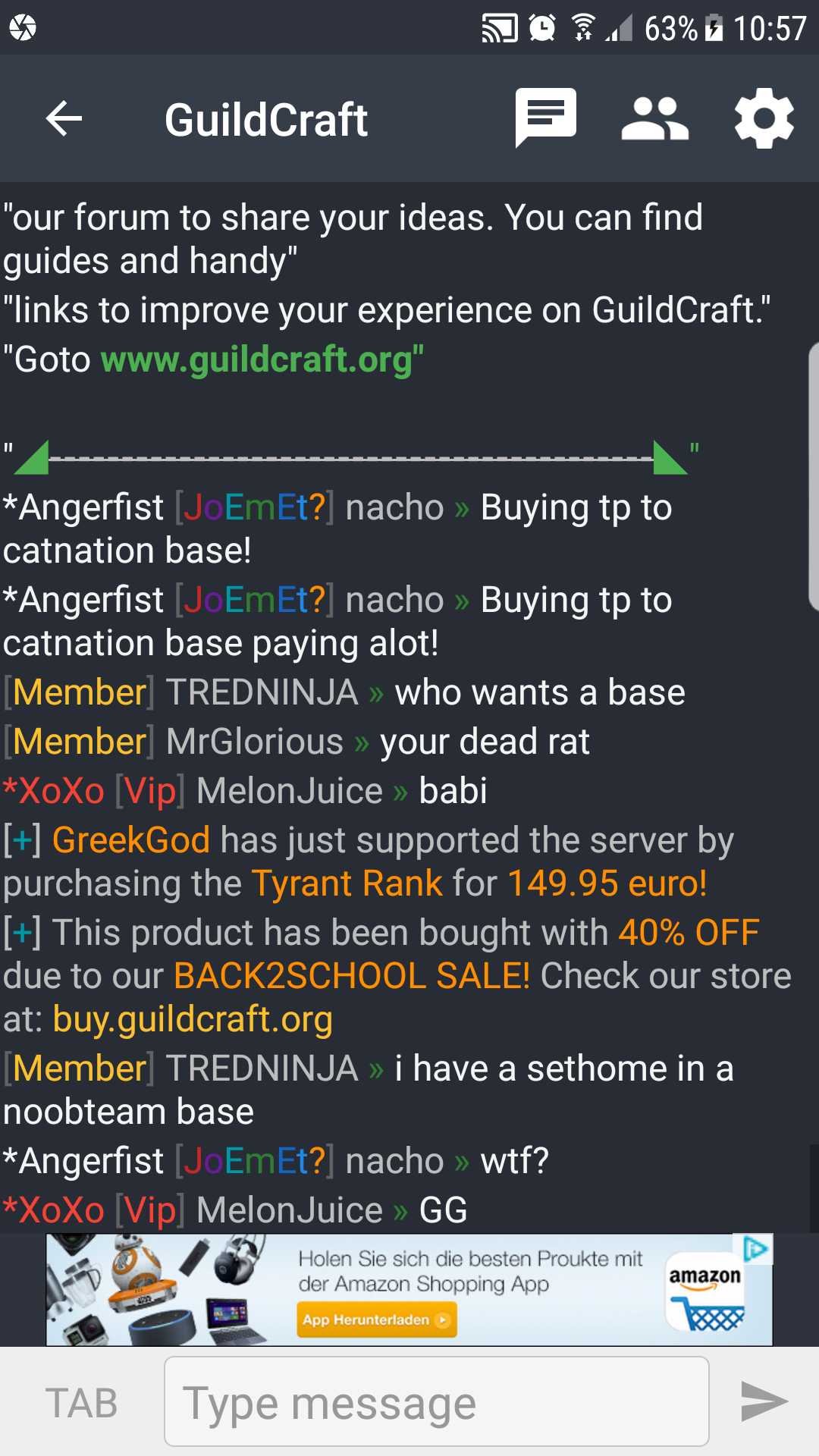Open the settings gear
Screen dimensions: 819x1456
click(x=764, y=118)
